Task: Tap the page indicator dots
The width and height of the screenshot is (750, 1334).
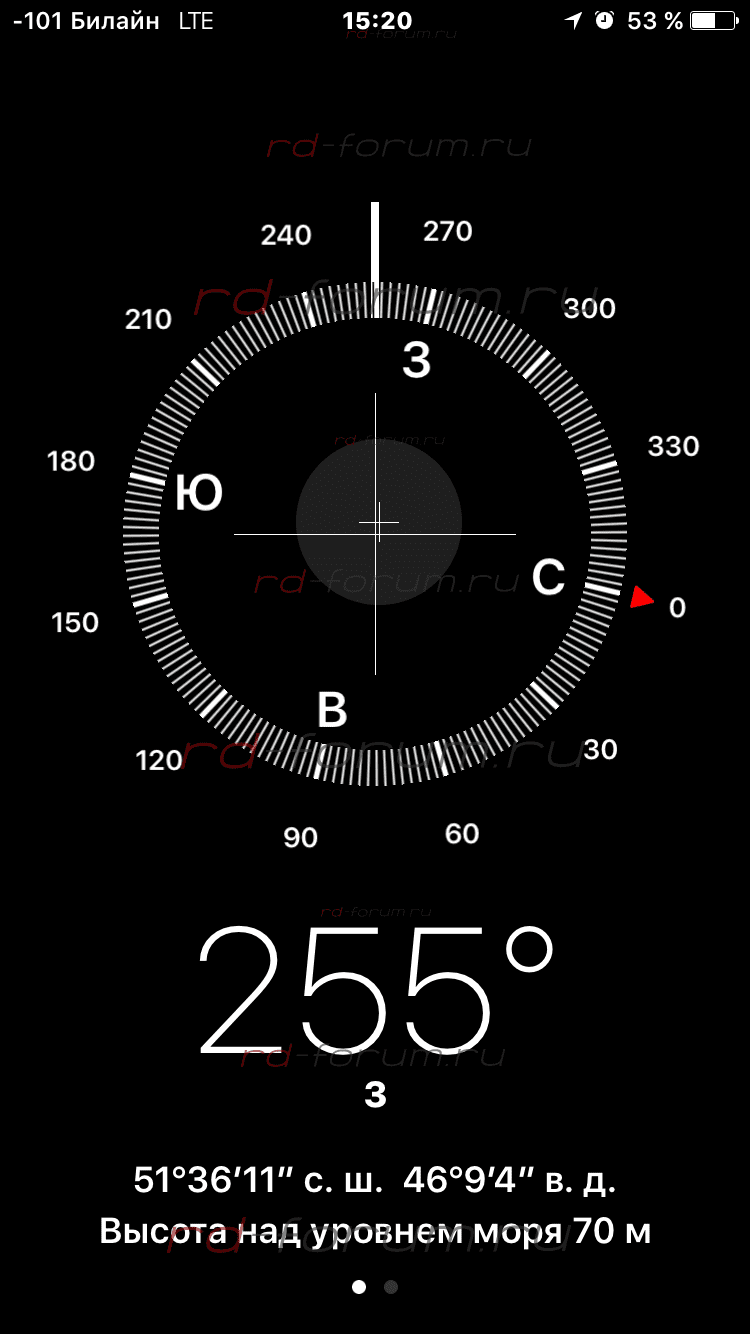Action: point(375,1287)
